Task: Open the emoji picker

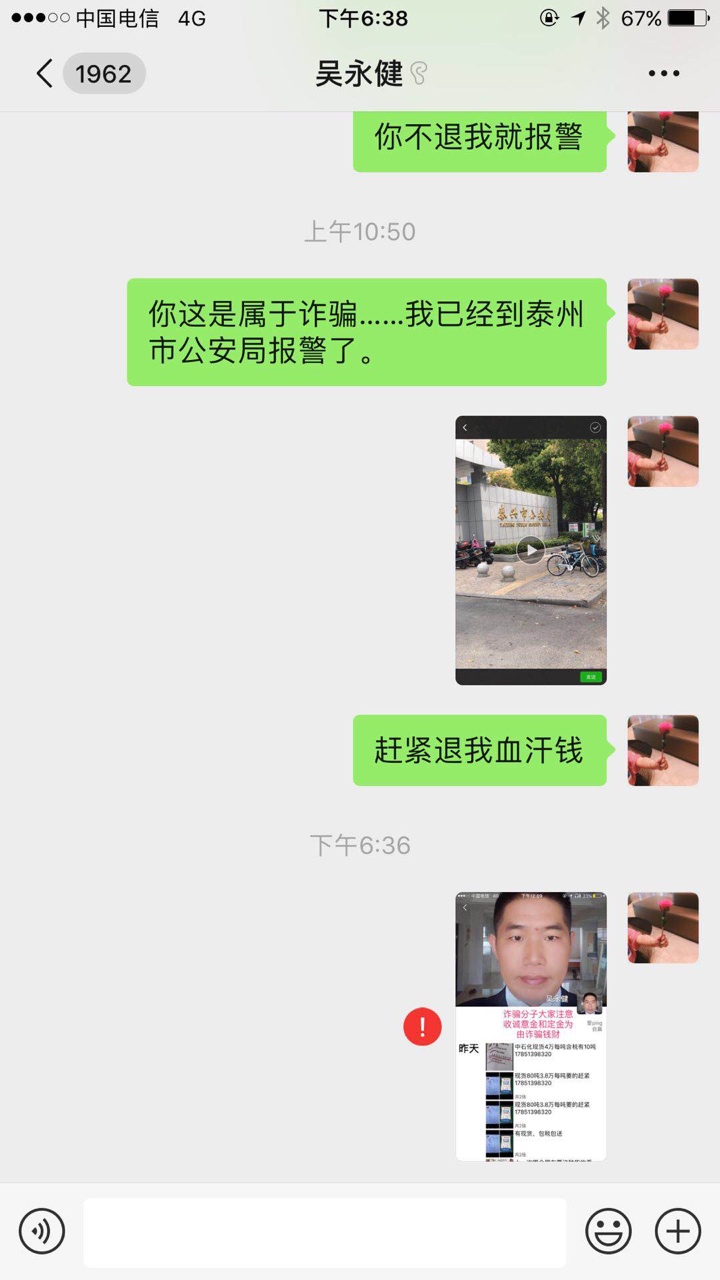Action: (608, 1231)
